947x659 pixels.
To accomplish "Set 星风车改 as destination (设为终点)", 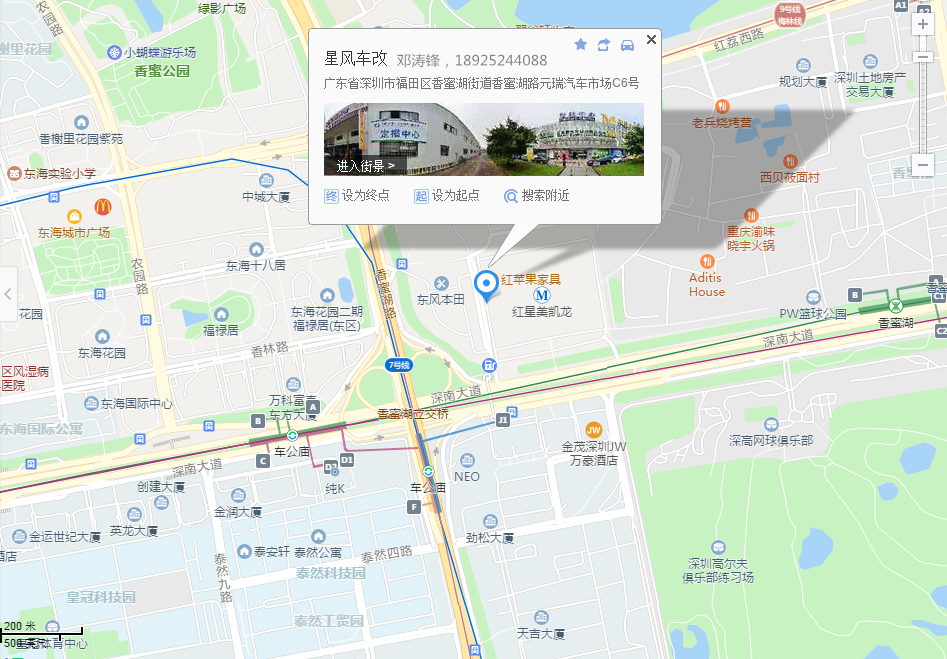I will pos(357,196).
